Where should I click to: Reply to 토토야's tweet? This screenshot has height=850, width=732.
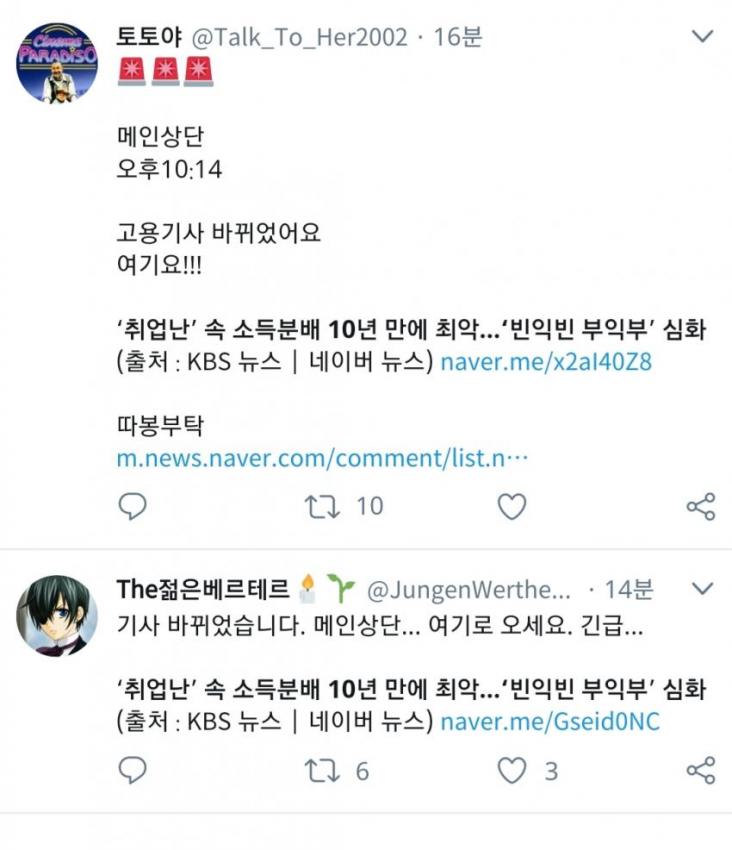click(133, 507)
